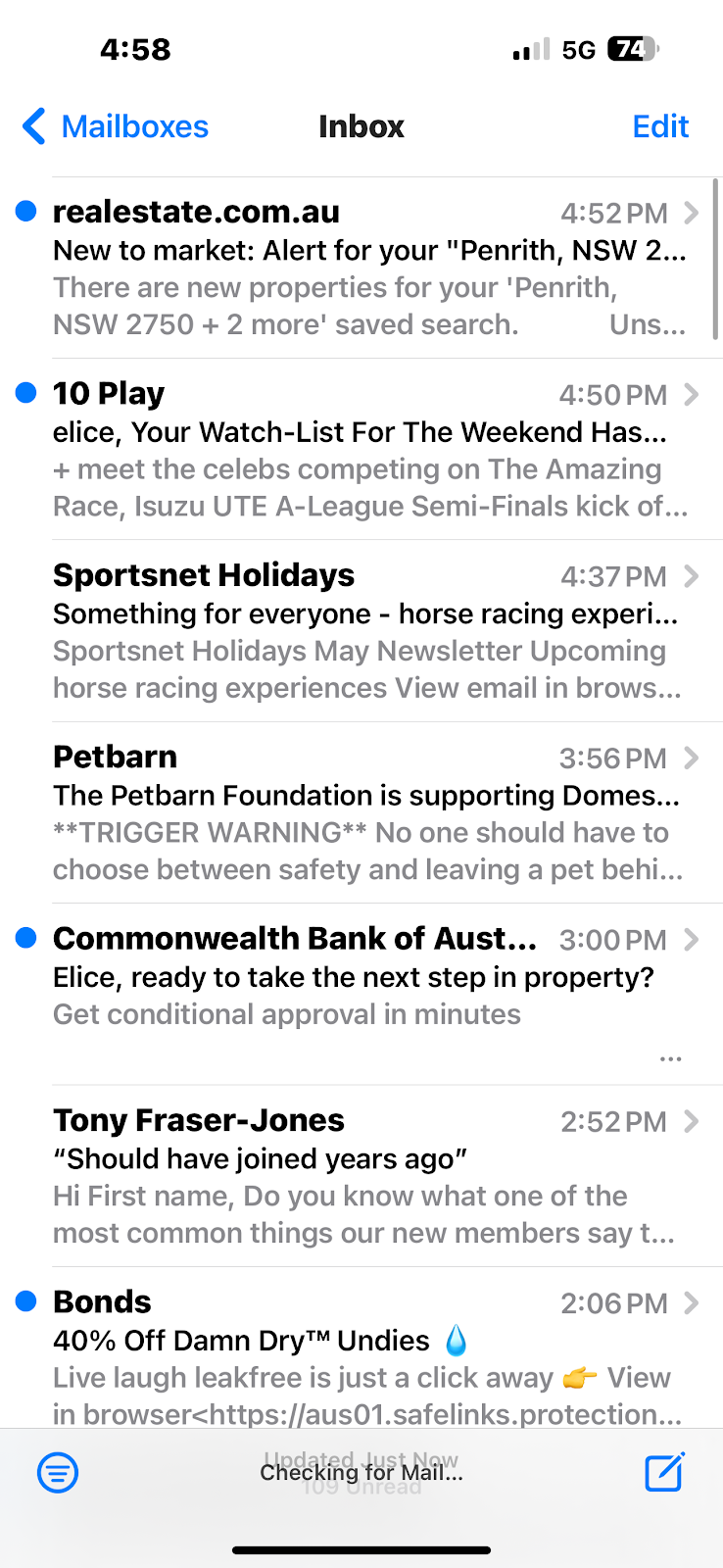Open the Bonds Damn Dry Undies email
723x1568 pixels.
[367, 1357]
